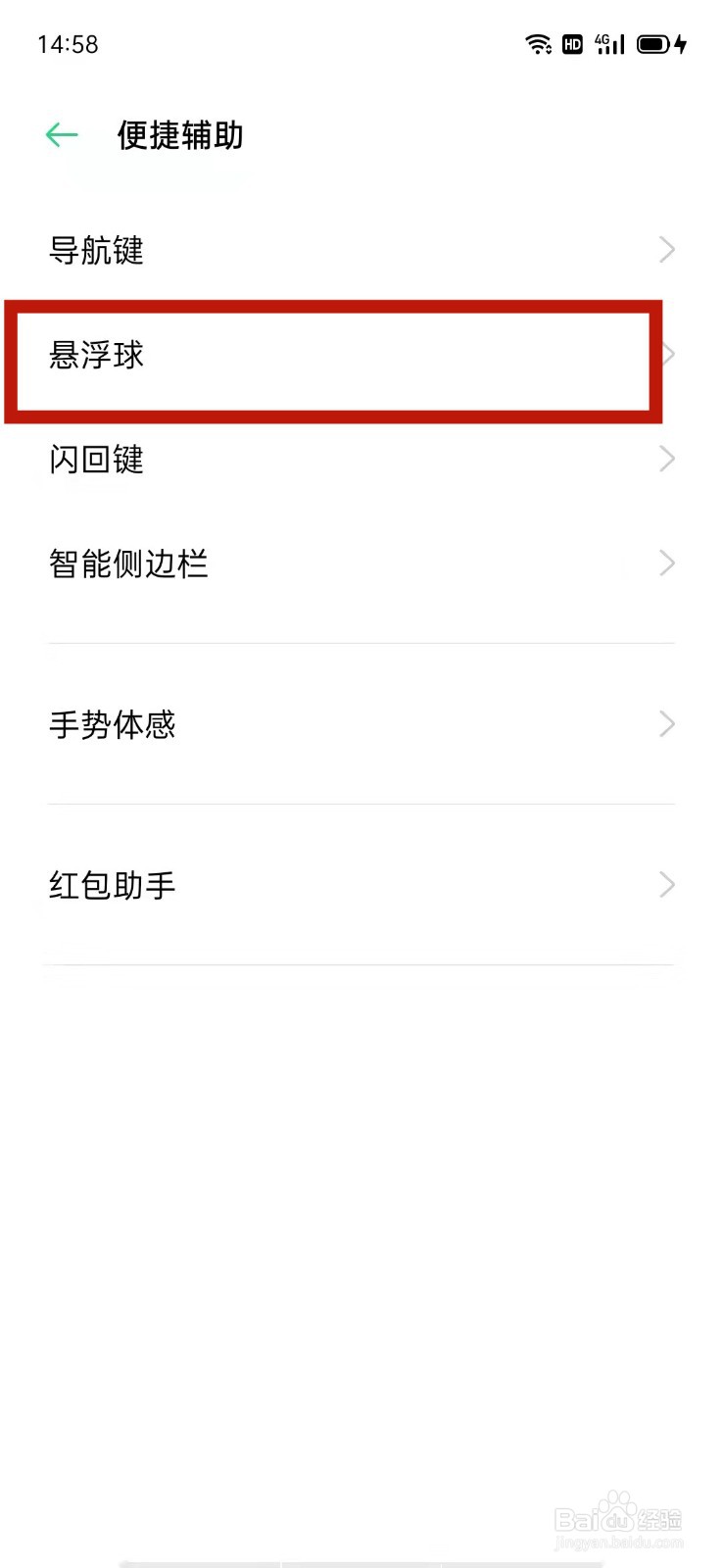Click the charging bolt icon
Screen dimensions: 723x1568
[x=678, y=43]
